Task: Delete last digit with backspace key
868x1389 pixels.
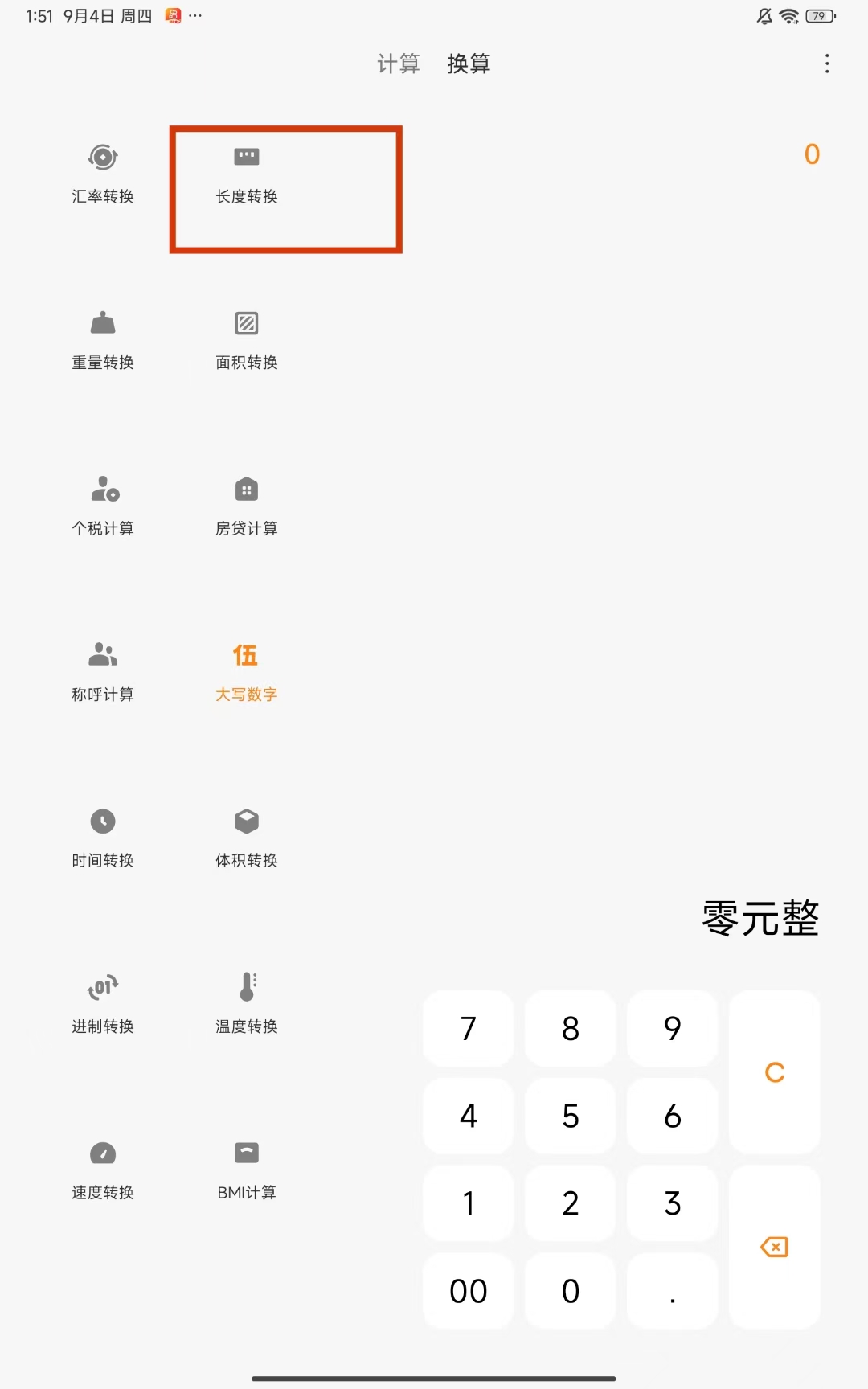Action: tap(774, 1247)
